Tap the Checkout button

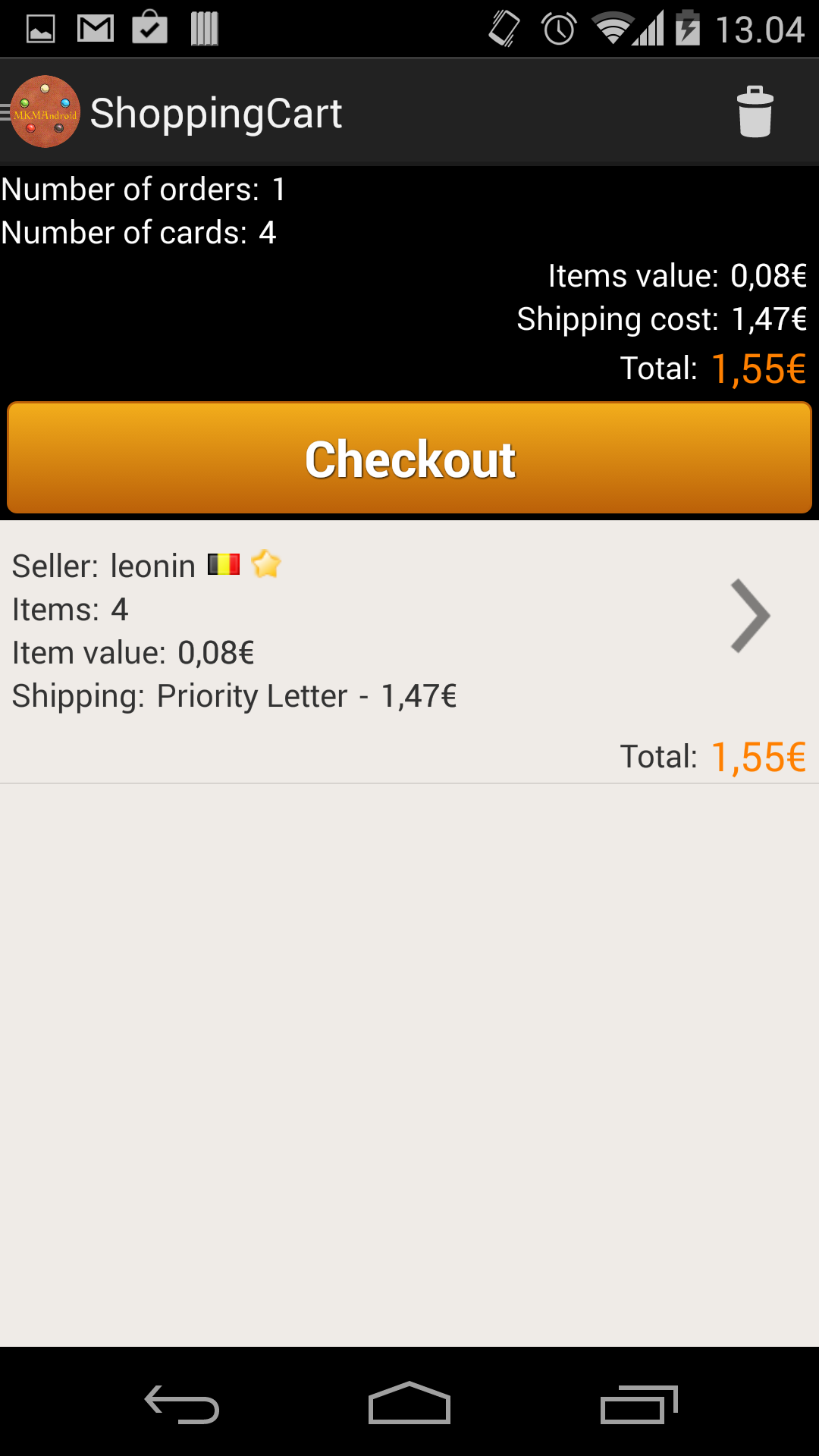409,458
